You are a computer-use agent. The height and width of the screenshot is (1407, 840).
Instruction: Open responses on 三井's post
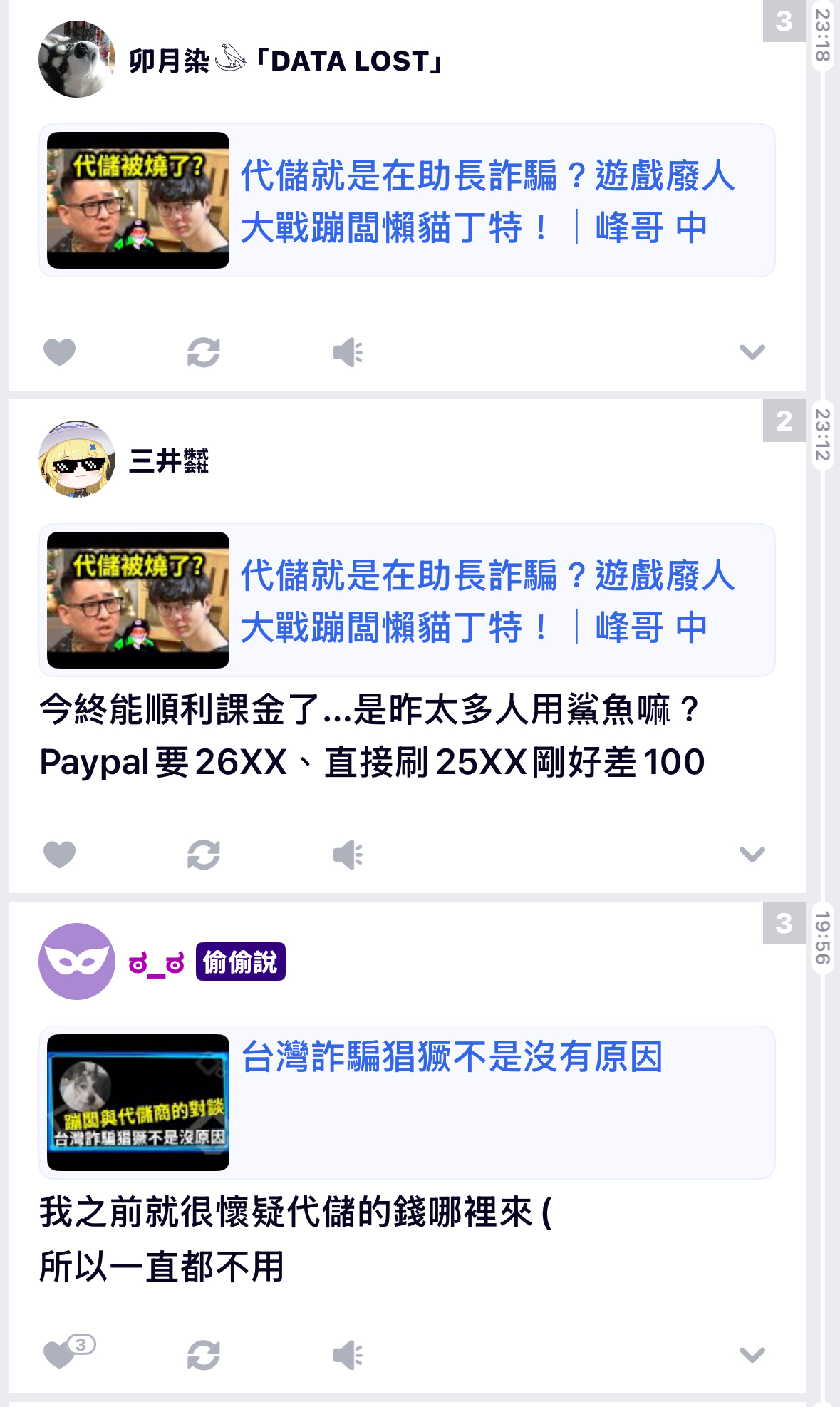pos(784,421)
